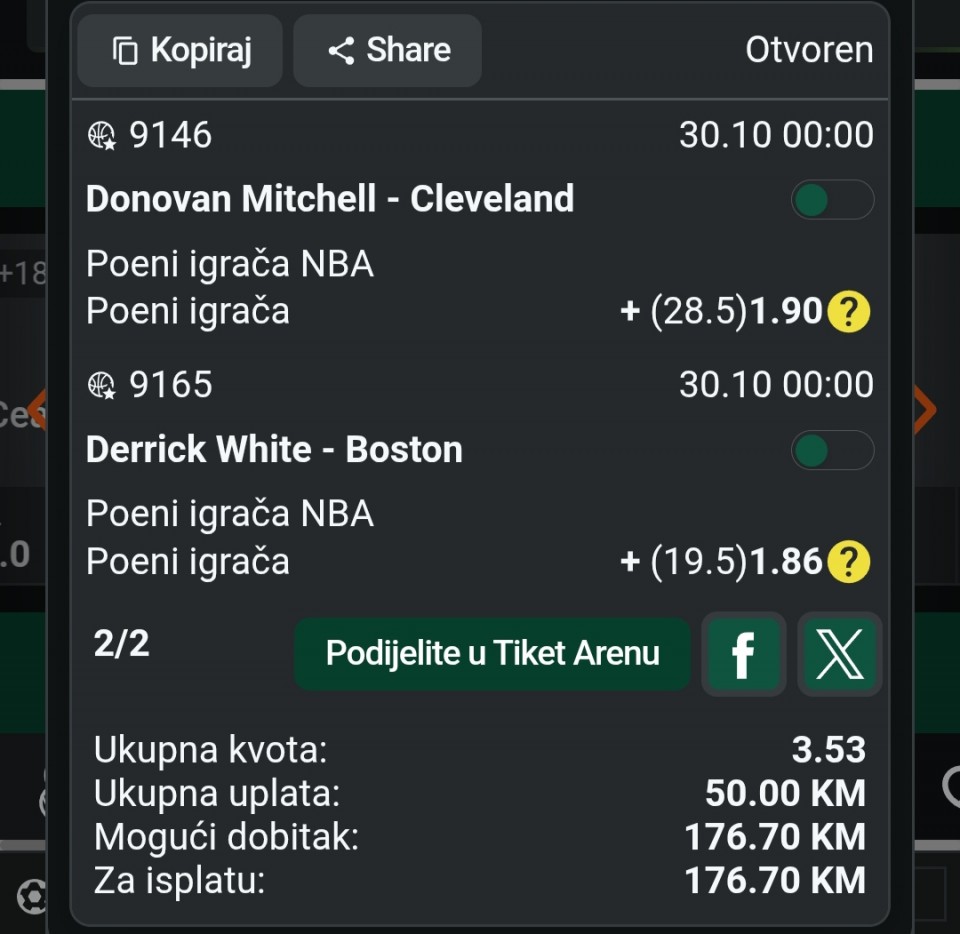This screenshot has width=960, height=934.
Task: Toggle the switch for Donovan Mitchell - Cleveland
Action: (832, 200)
